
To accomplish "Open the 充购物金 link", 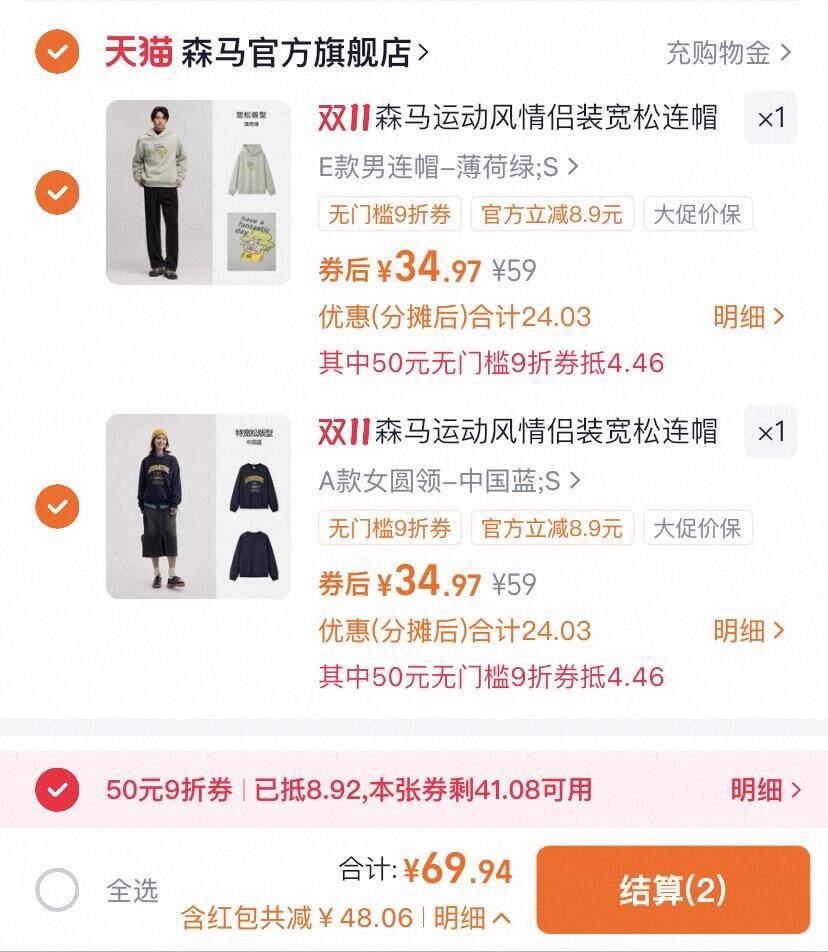I will [718, 53].
